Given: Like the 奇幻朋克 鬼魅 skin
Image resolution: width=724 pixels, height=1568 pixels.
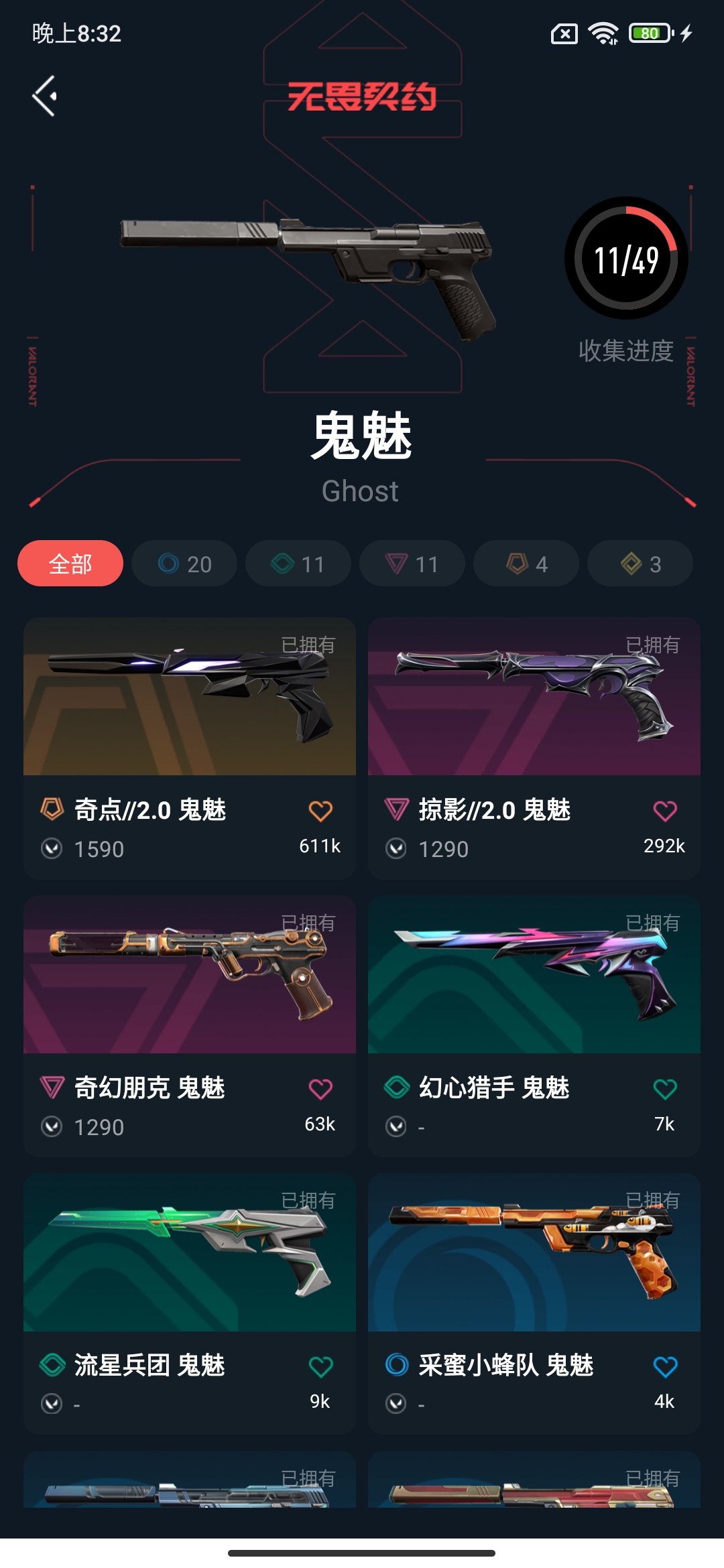Looking at the screenshot, I should 320,1089.
